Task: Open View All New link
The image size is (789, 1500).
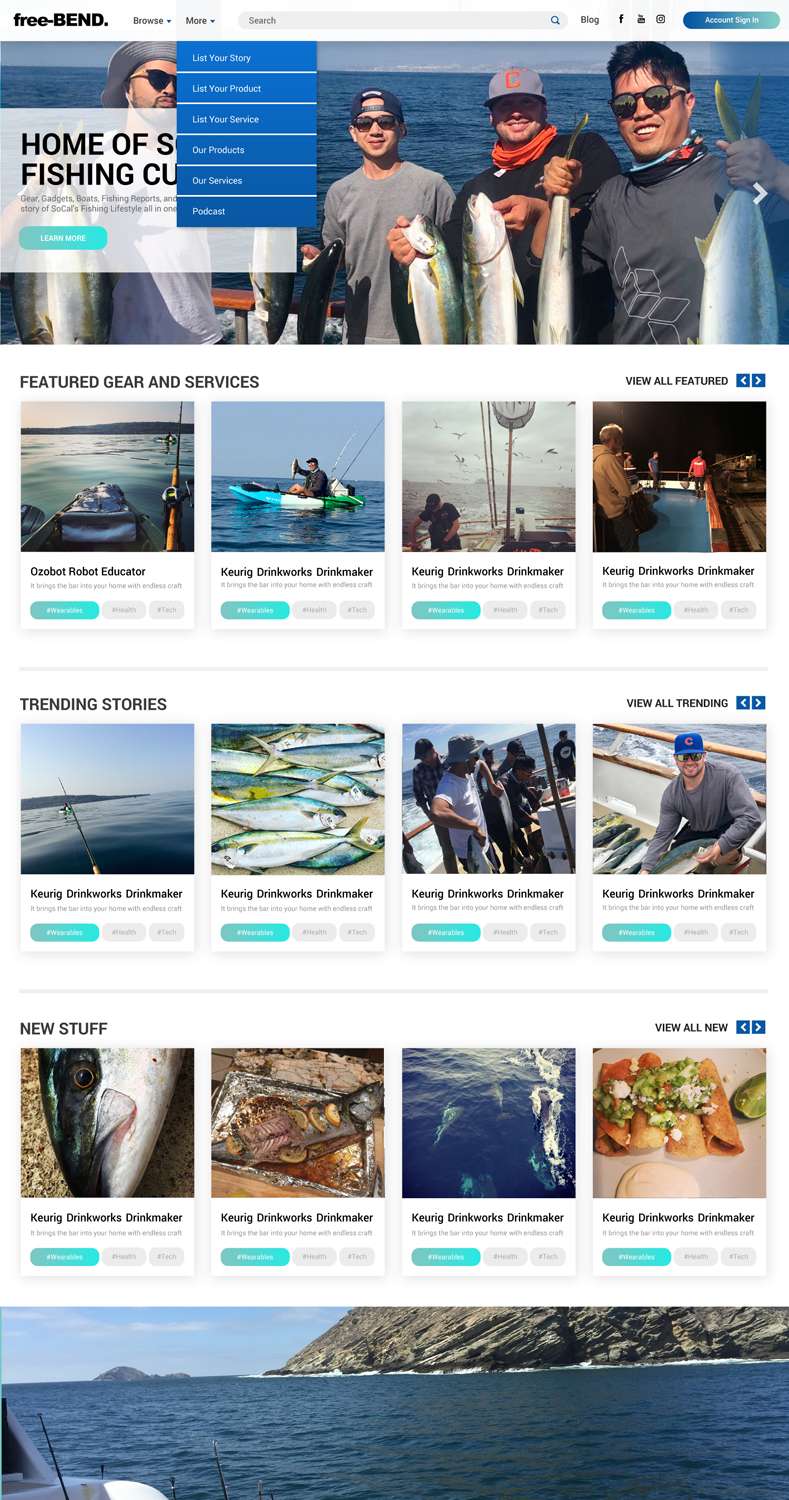Action: pos(691,1027)
